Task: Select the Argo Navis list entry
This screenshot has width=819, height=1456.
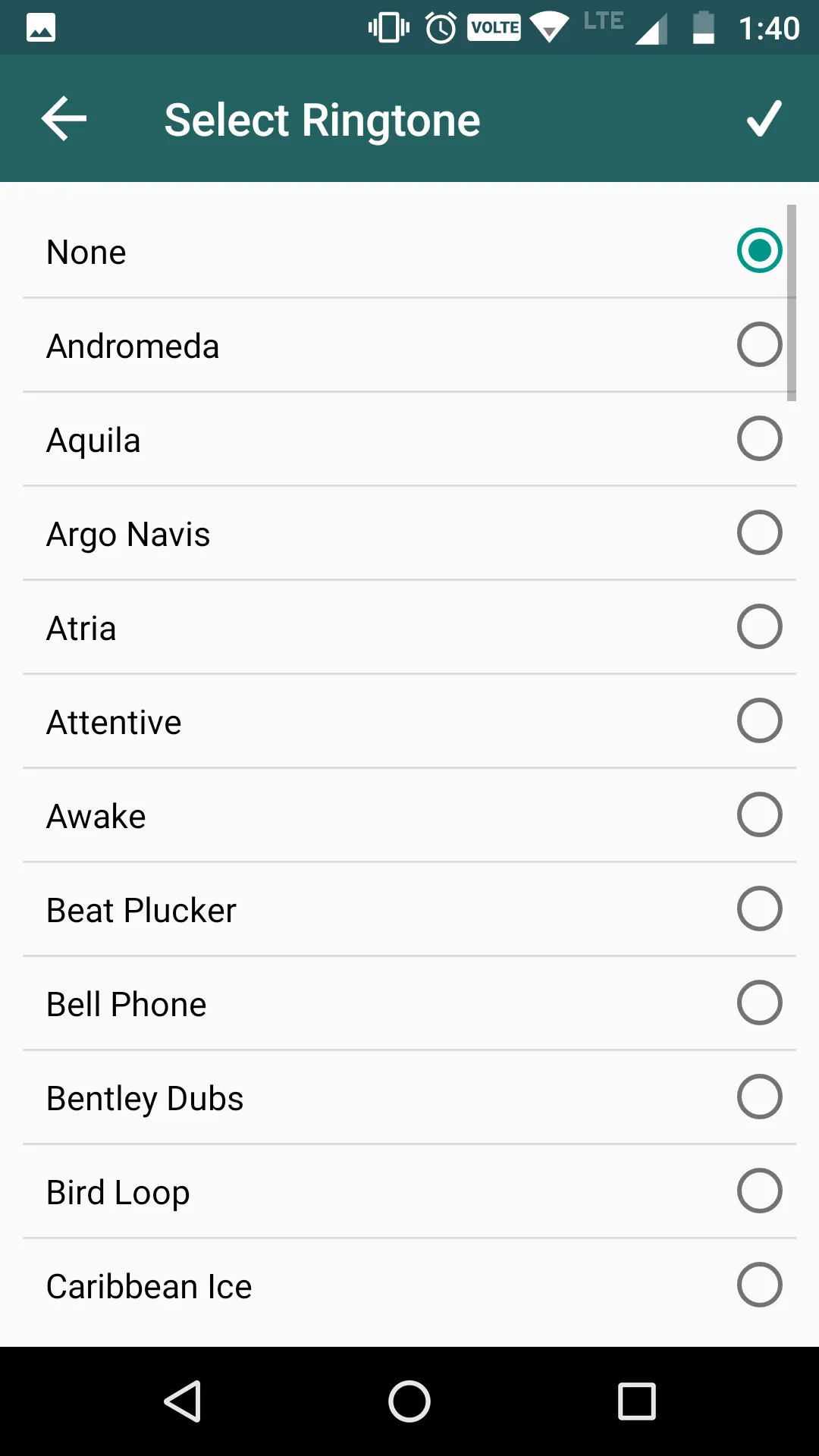Action: (409, 532)
